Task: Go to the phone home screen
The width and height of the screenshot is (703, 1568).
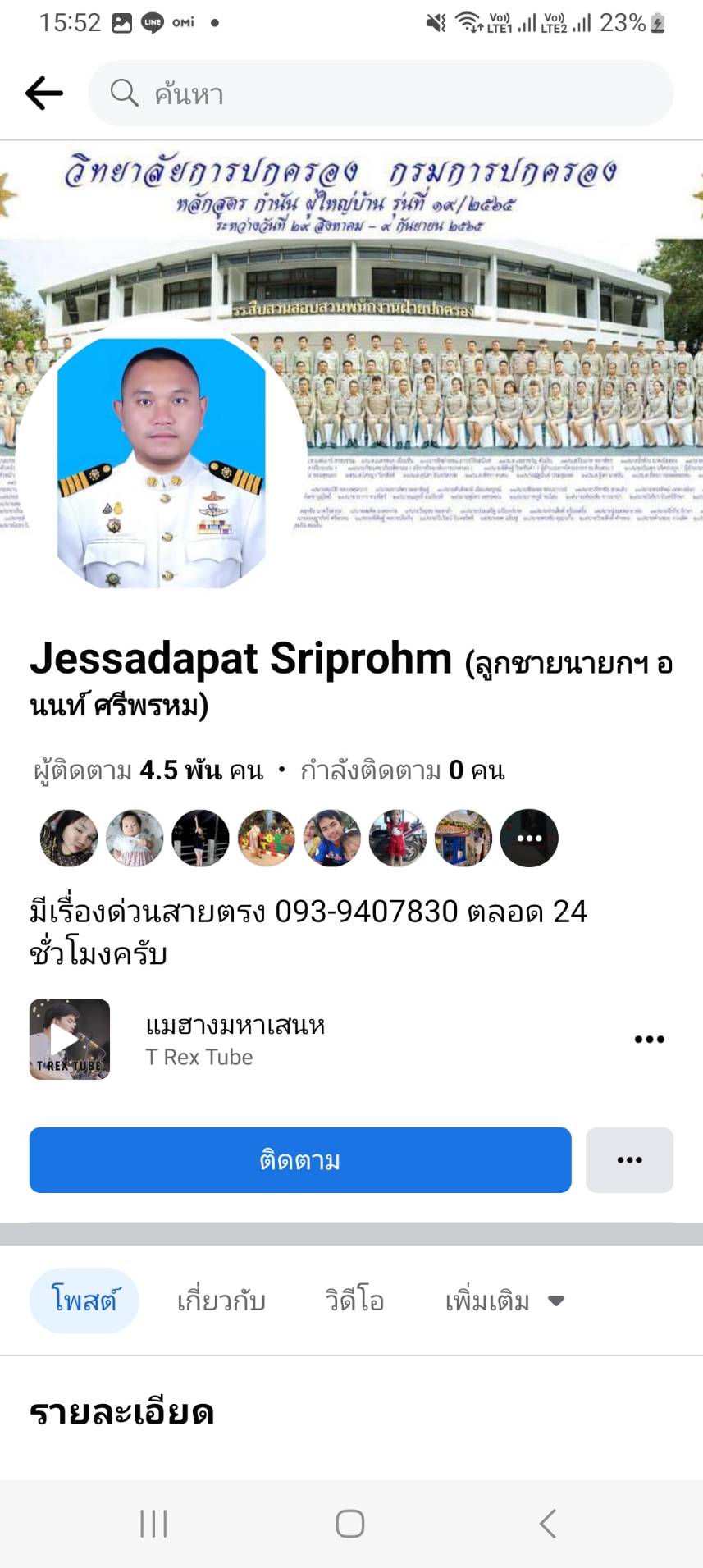Action: coord(350,1524)
